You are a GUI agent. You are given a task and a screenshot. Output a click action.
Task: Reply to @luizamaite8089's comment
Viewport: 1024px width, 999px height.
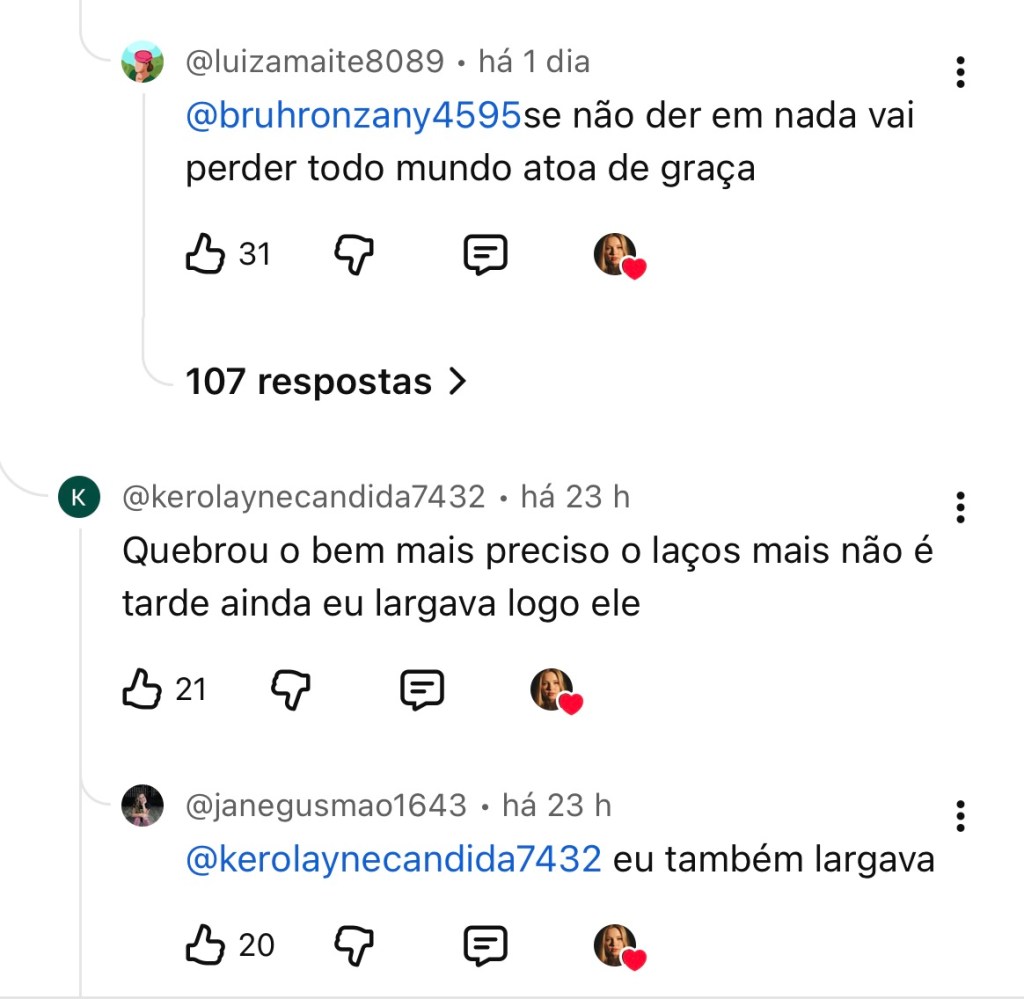pos(486,254)
